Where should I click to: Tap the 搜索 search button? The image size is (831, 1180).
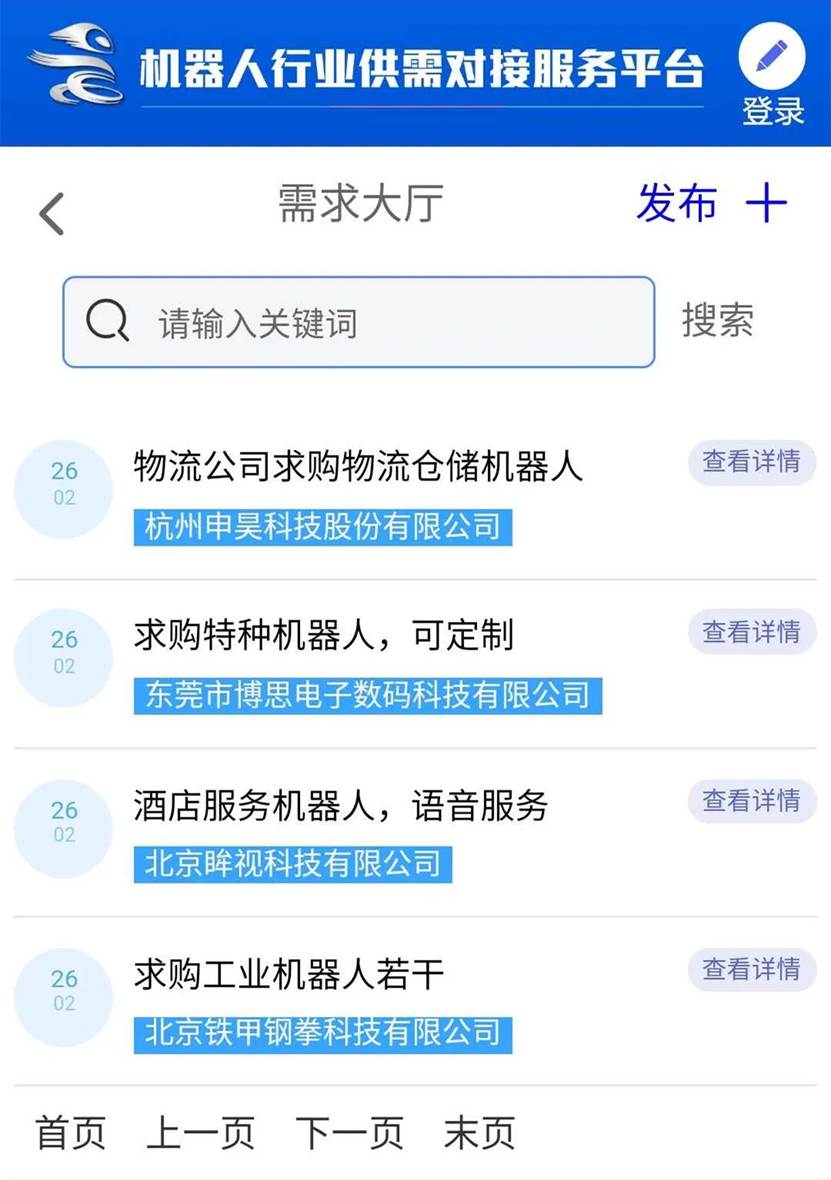[x=717, y=321]
